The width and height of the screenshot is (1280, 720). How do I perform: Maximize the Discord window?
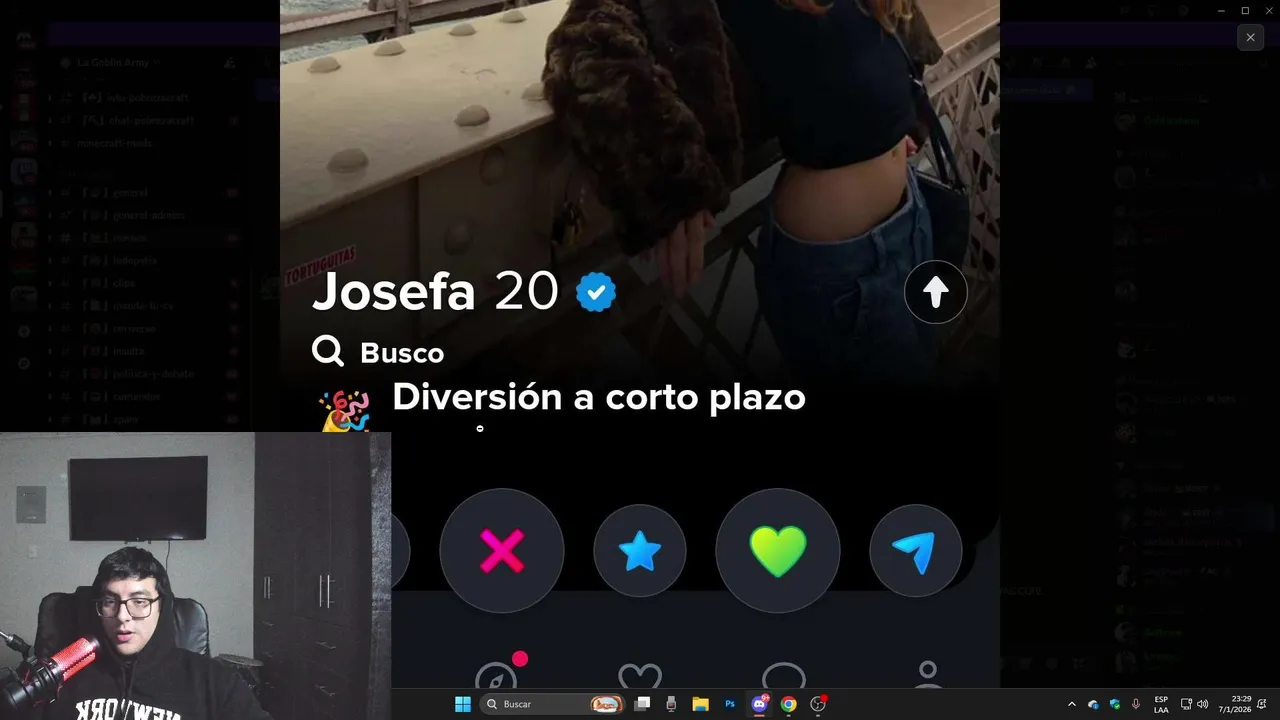click(1245, 10)
